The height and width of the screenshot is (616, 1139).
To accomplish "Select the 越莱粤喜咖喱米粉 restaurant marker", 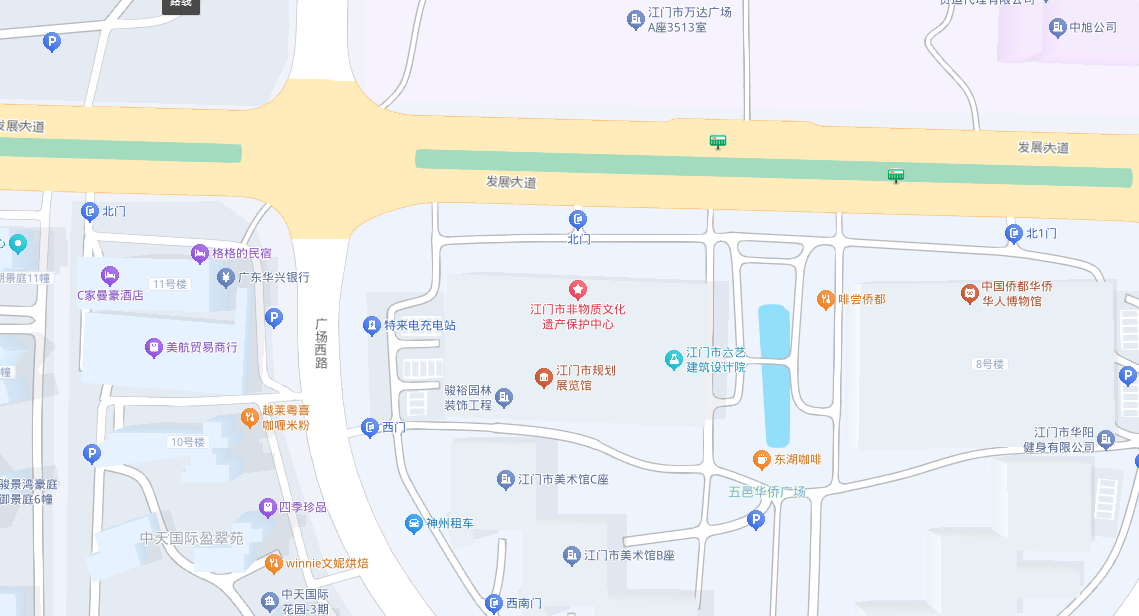I will point(249,418).
